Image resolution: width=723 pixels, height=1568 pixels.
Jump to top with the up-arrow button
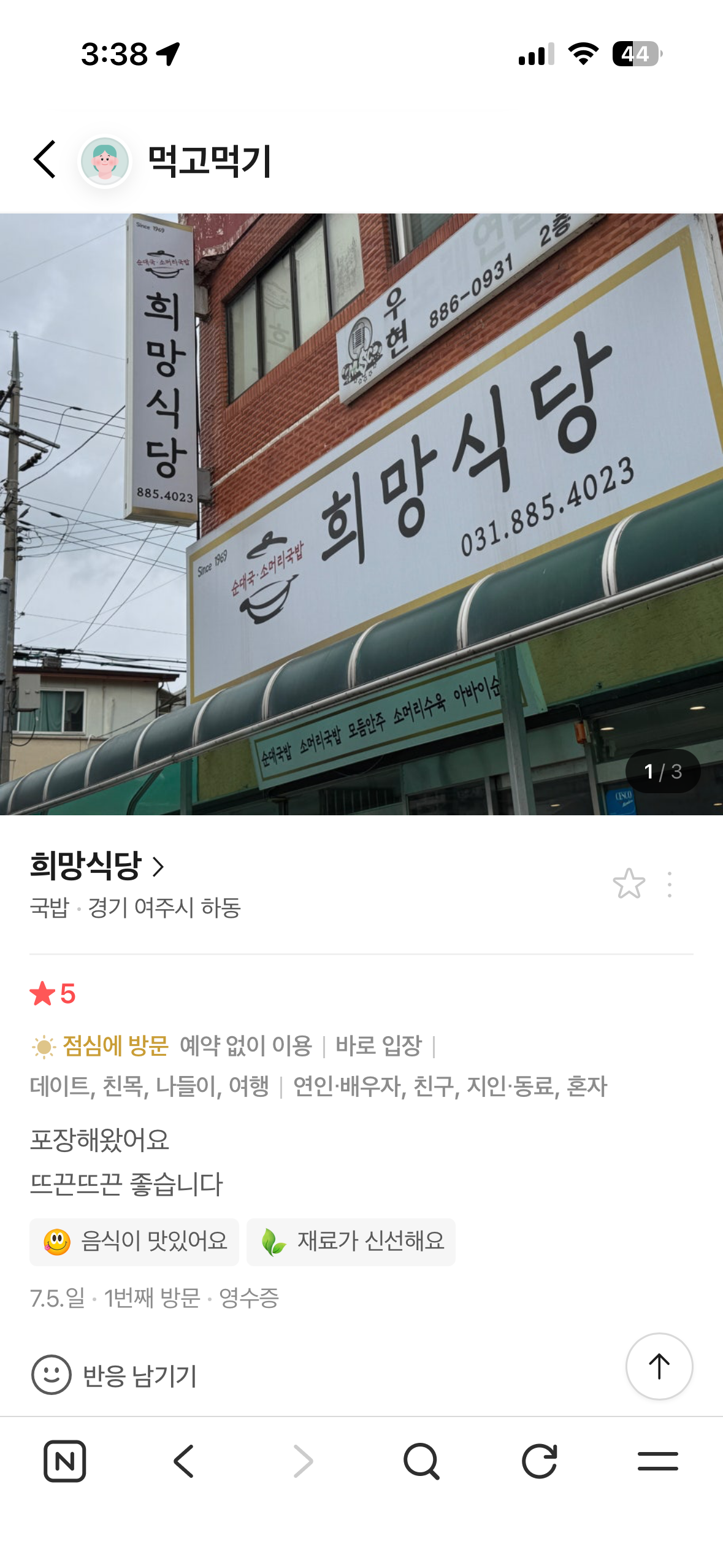pos(659,1366)
